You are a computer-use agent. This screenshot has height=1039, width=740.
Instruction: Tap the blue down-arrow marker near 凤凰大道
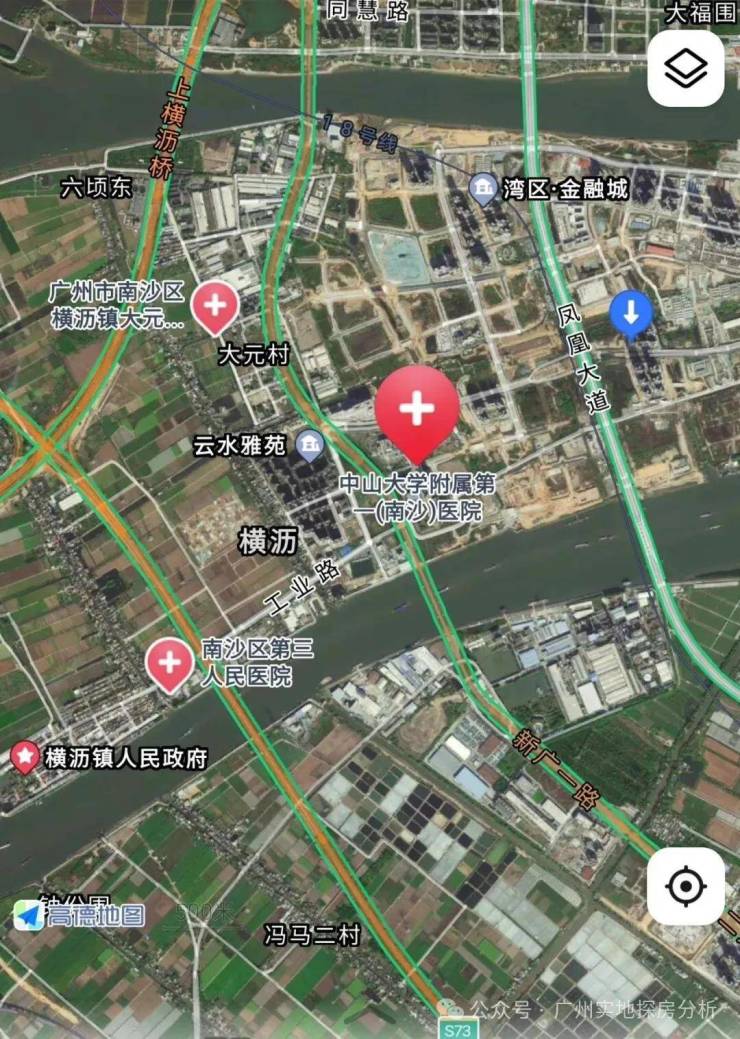(631, 315)
